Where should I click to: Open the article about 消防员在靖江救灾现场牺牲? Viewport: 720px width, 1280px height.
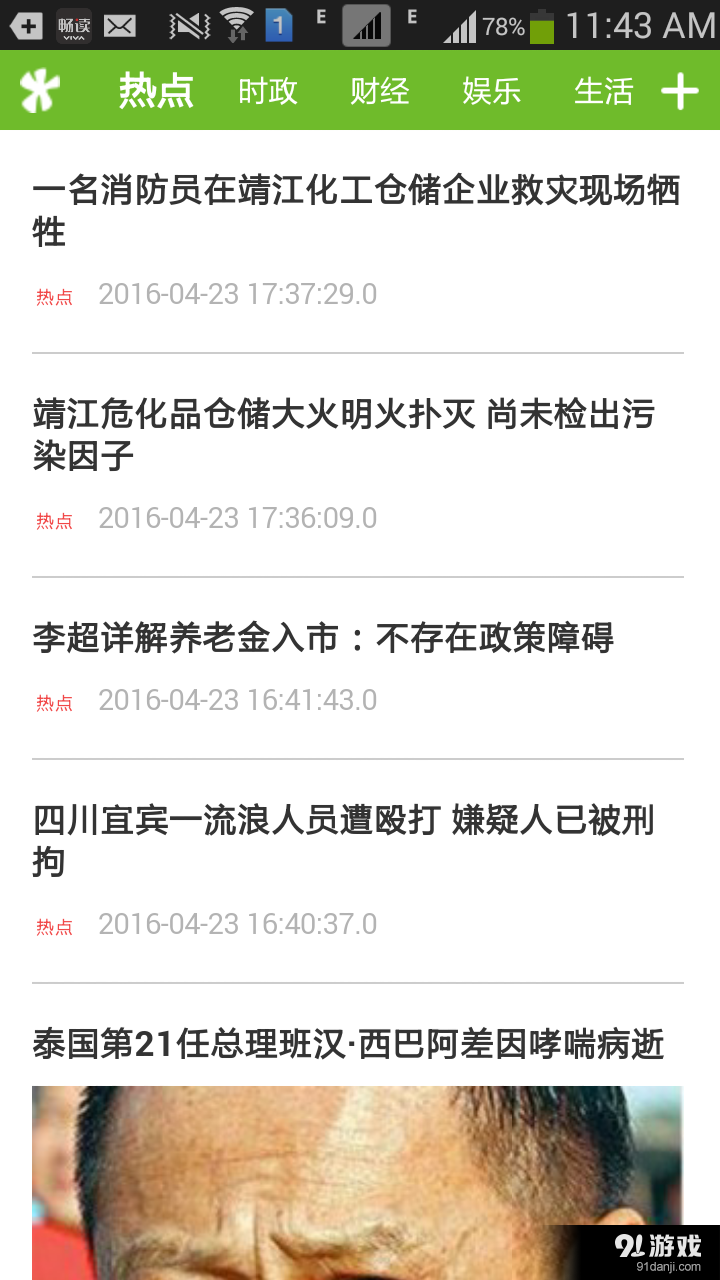click(356, 211)
